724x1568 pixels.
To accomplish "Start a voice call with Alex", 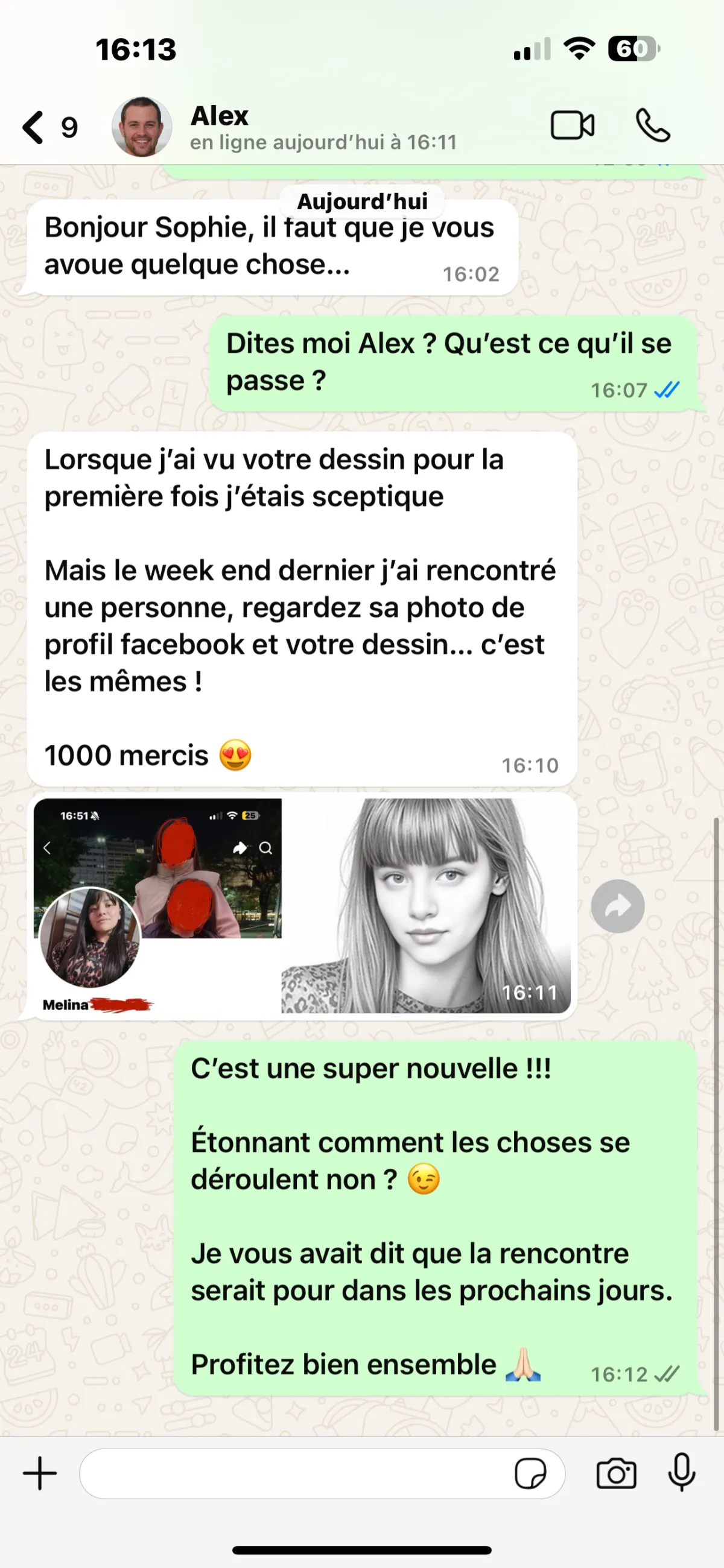I will coord(653,126).
